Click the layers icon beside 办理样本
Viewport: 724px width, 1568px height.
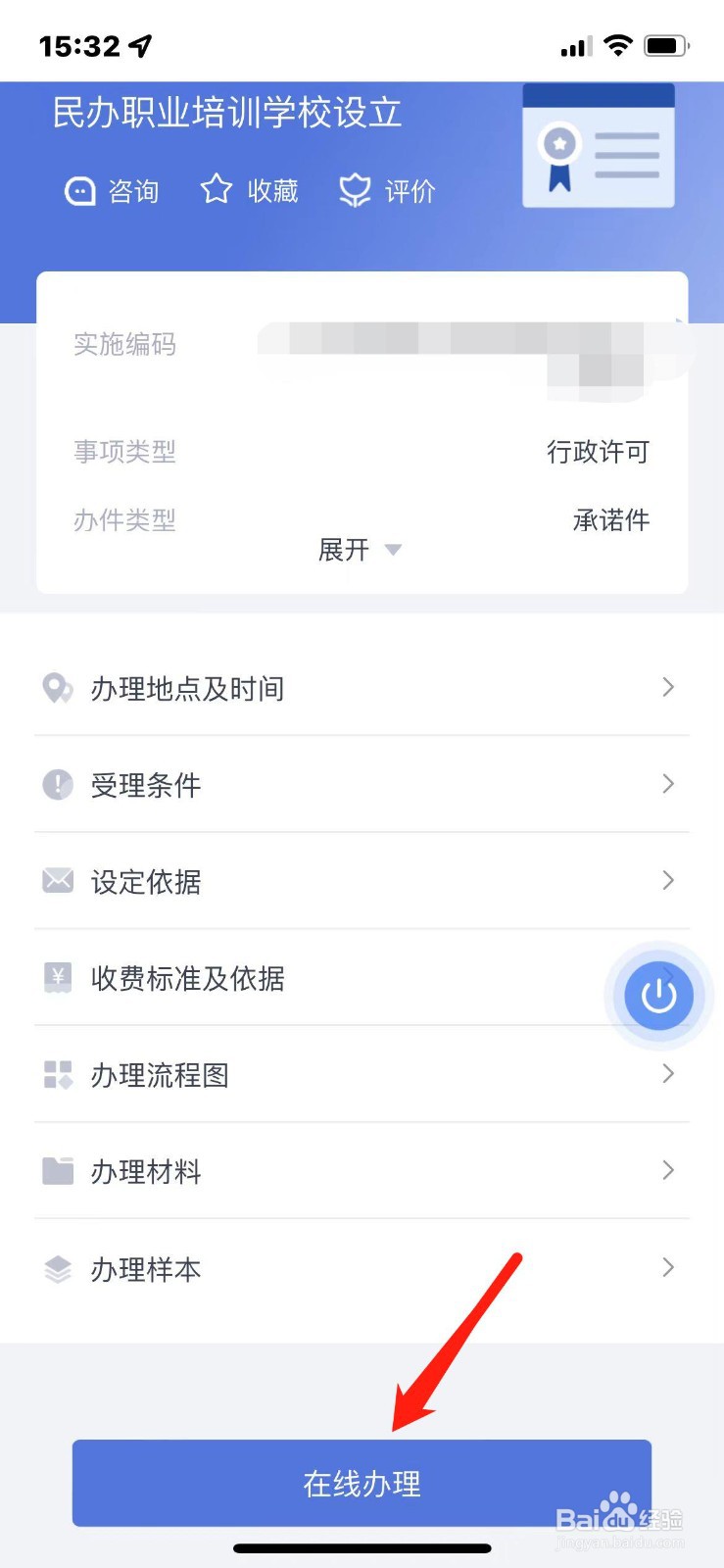(58, 1267)
